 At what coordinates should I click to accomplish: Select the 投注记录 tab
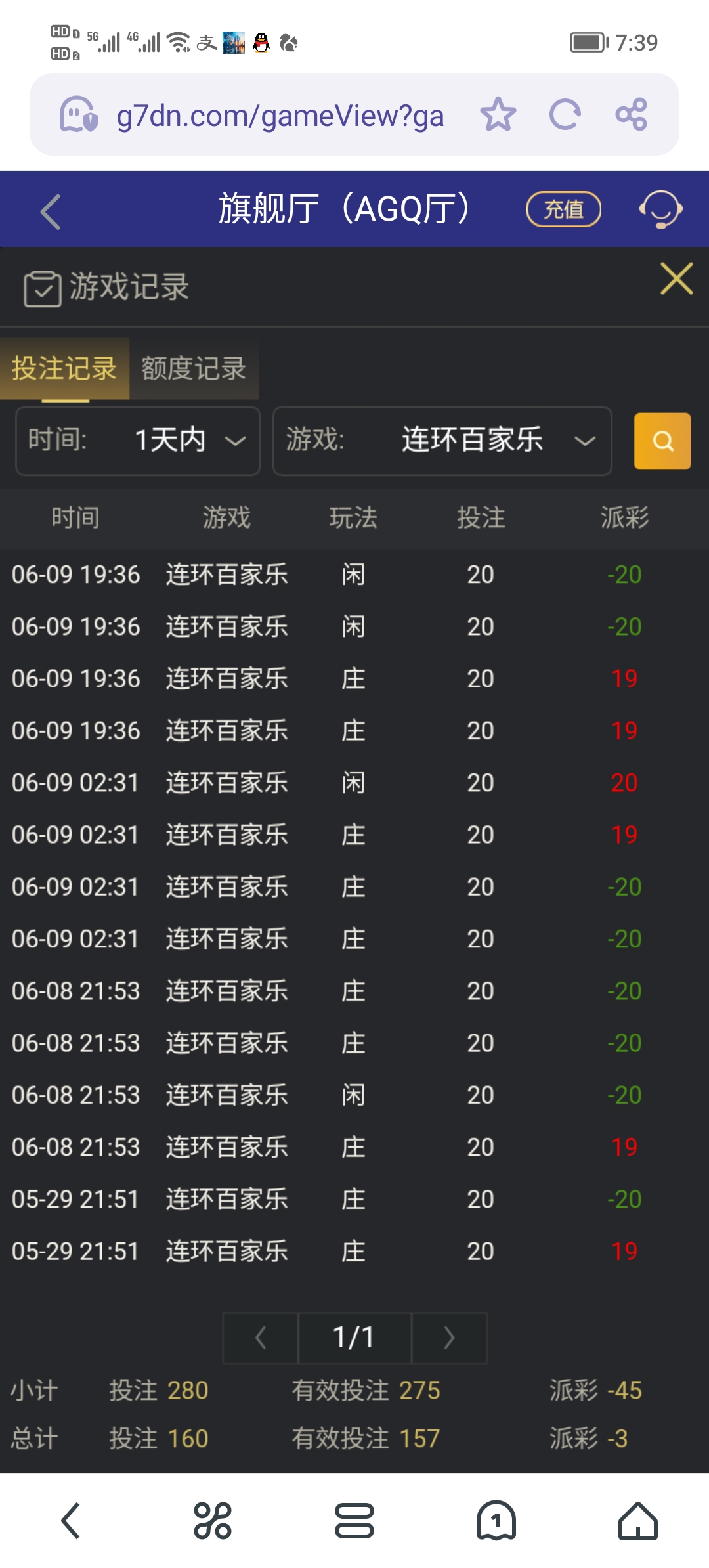point(64,369)
